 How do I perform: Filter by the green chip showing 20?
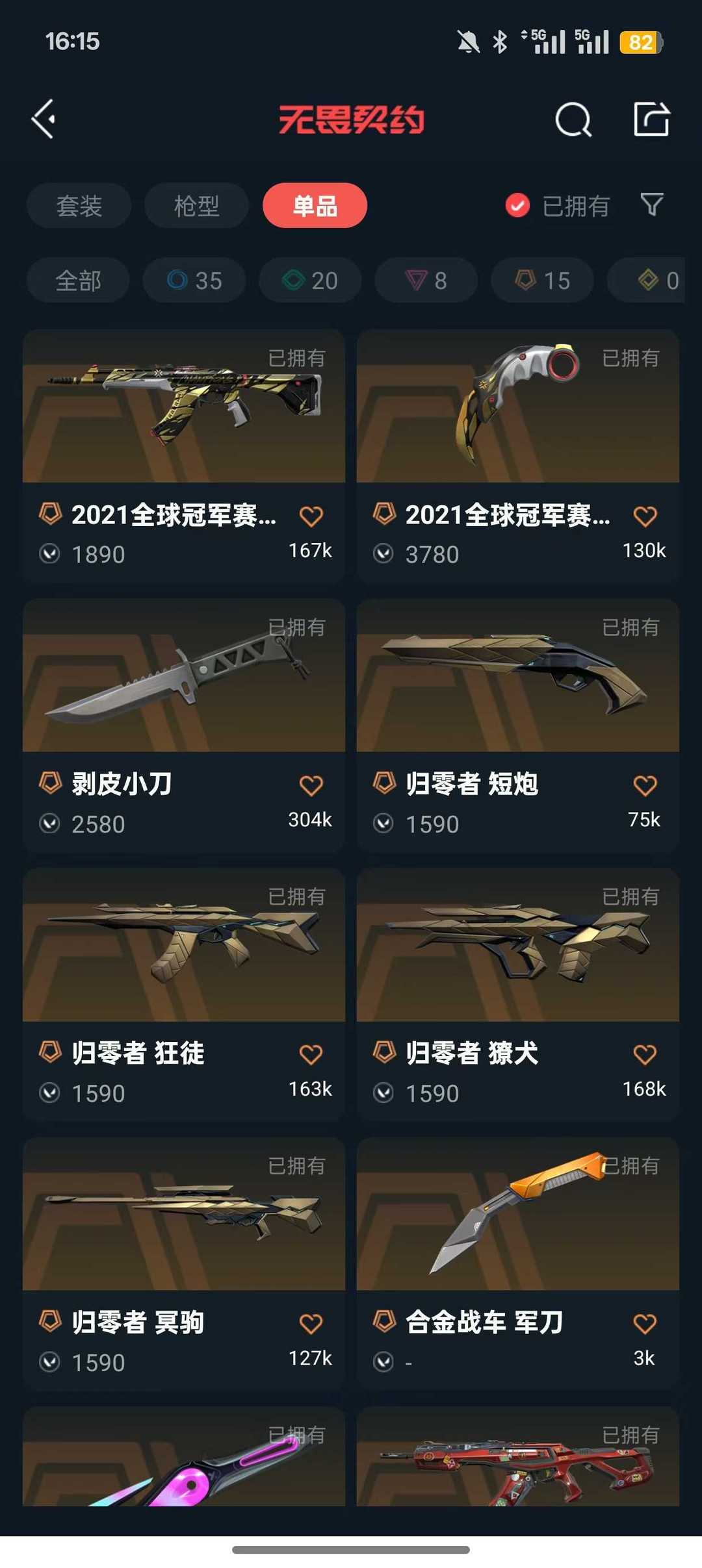coord(310,281)
